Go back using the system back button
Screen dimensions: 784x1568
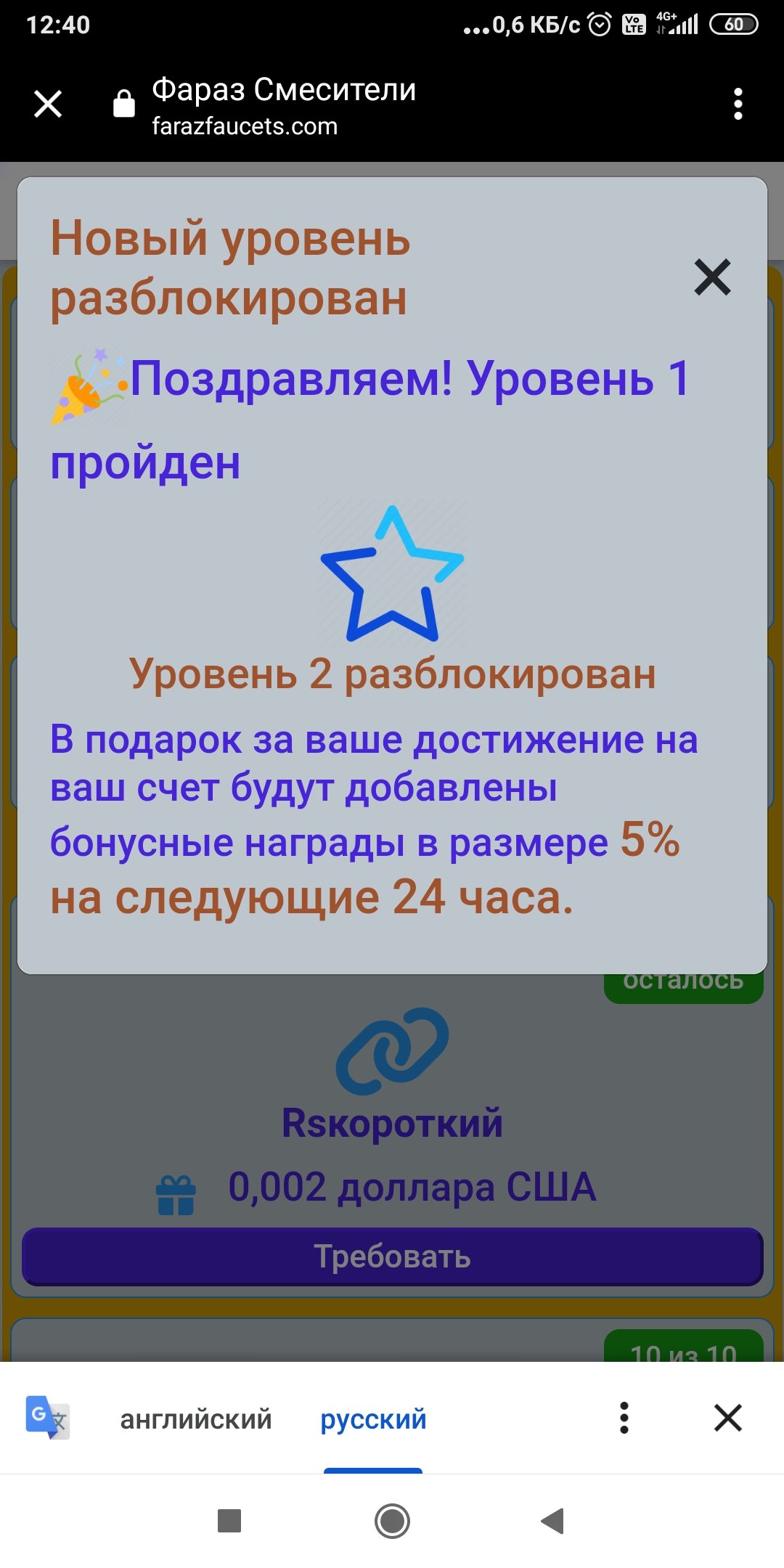[553, 1520]
